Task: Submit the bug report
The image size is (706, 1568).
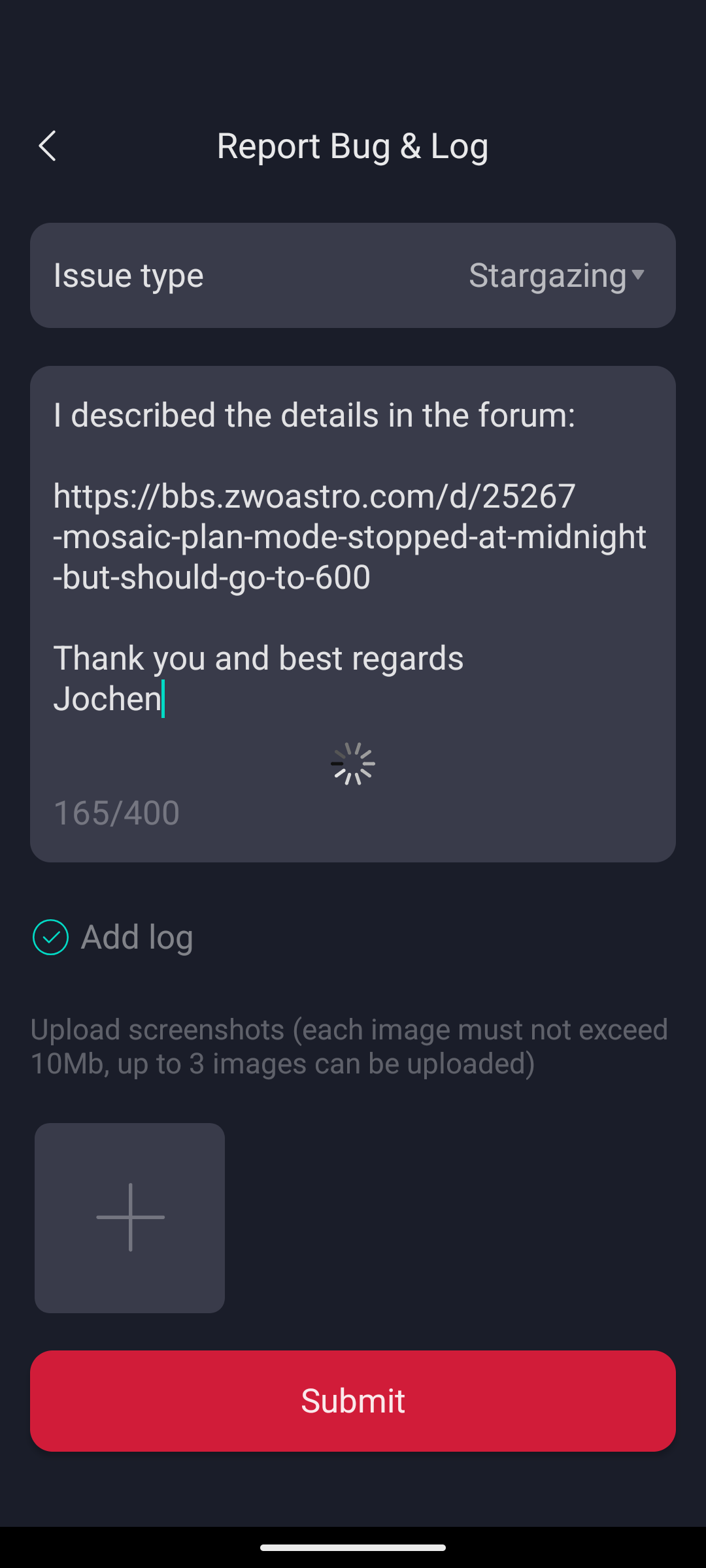Action: click(353, 1401)
